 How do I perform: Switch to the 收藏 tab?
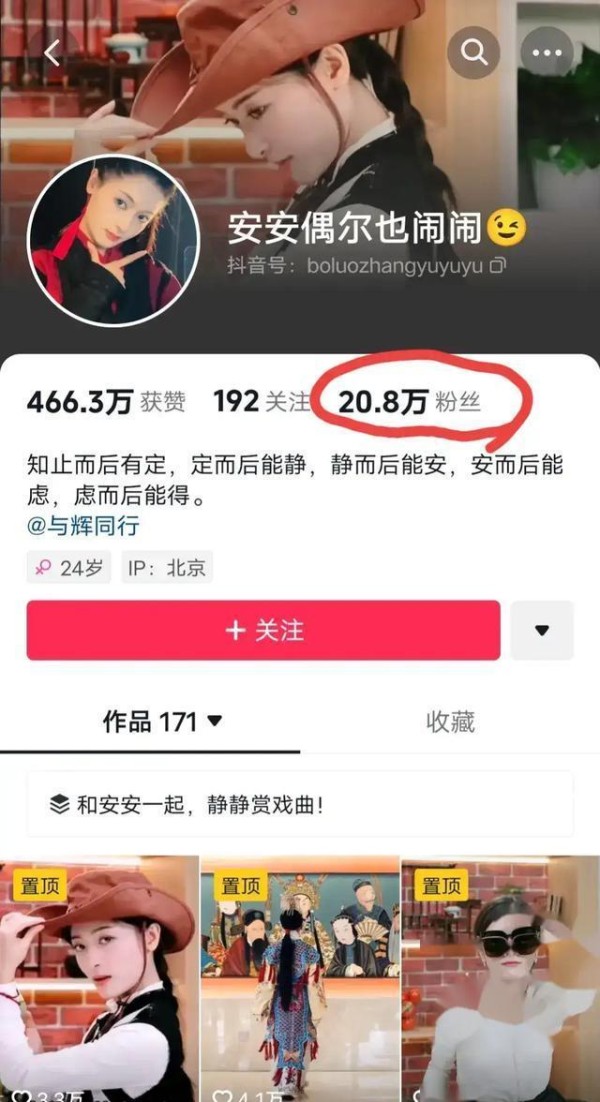click(450, 722)
